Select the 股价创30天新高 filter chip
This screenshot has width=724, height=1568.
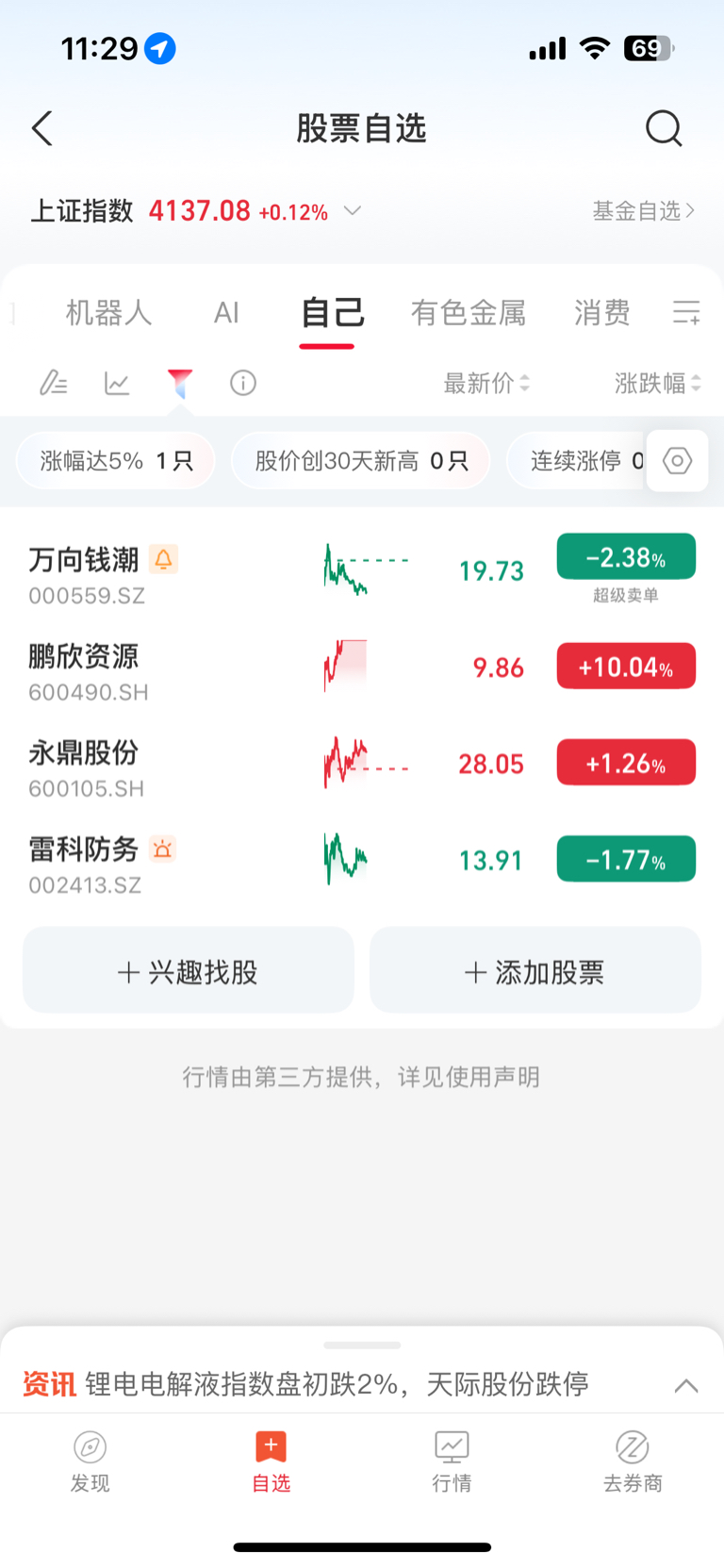click(x=361, y=461)
